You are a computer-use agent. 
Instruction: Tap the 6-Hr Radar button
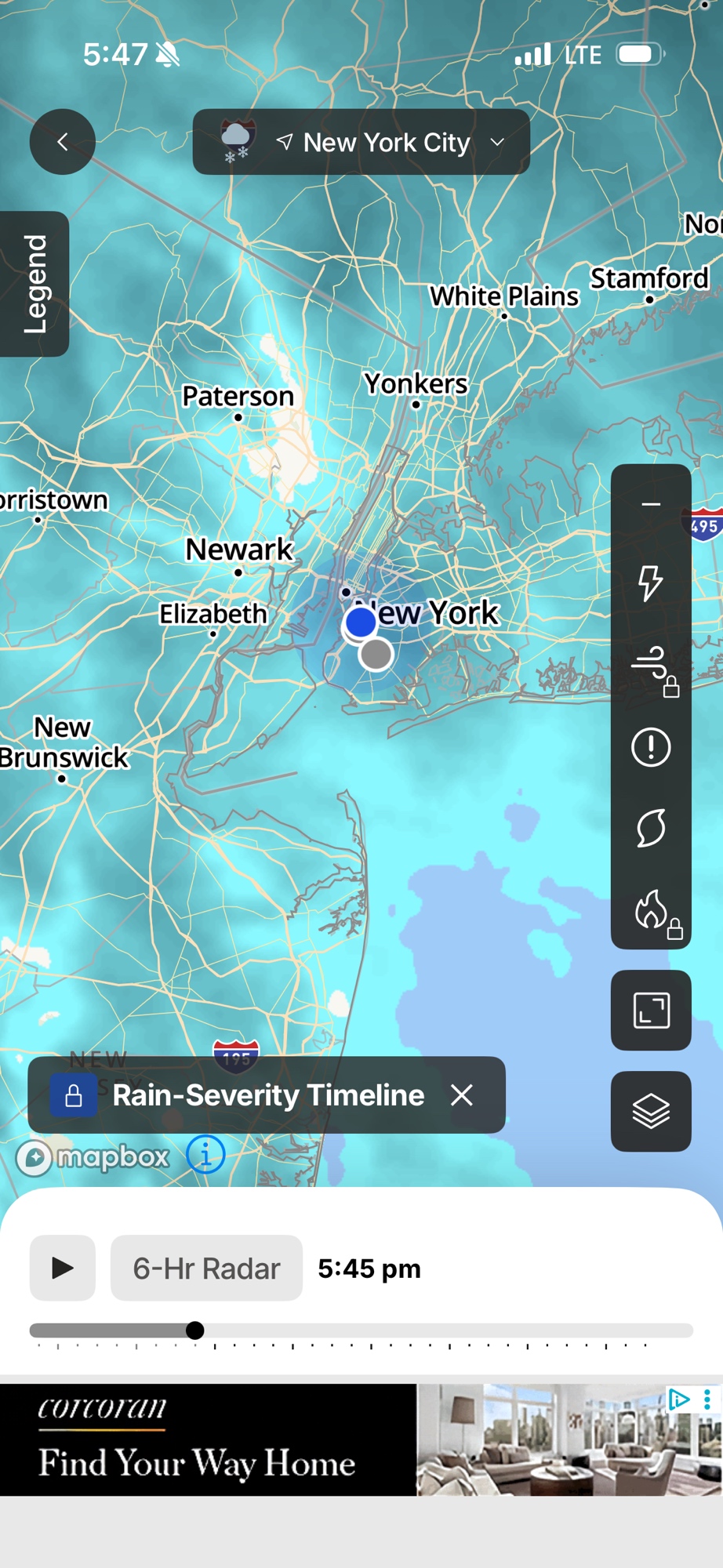click(x=206, y=1268)
